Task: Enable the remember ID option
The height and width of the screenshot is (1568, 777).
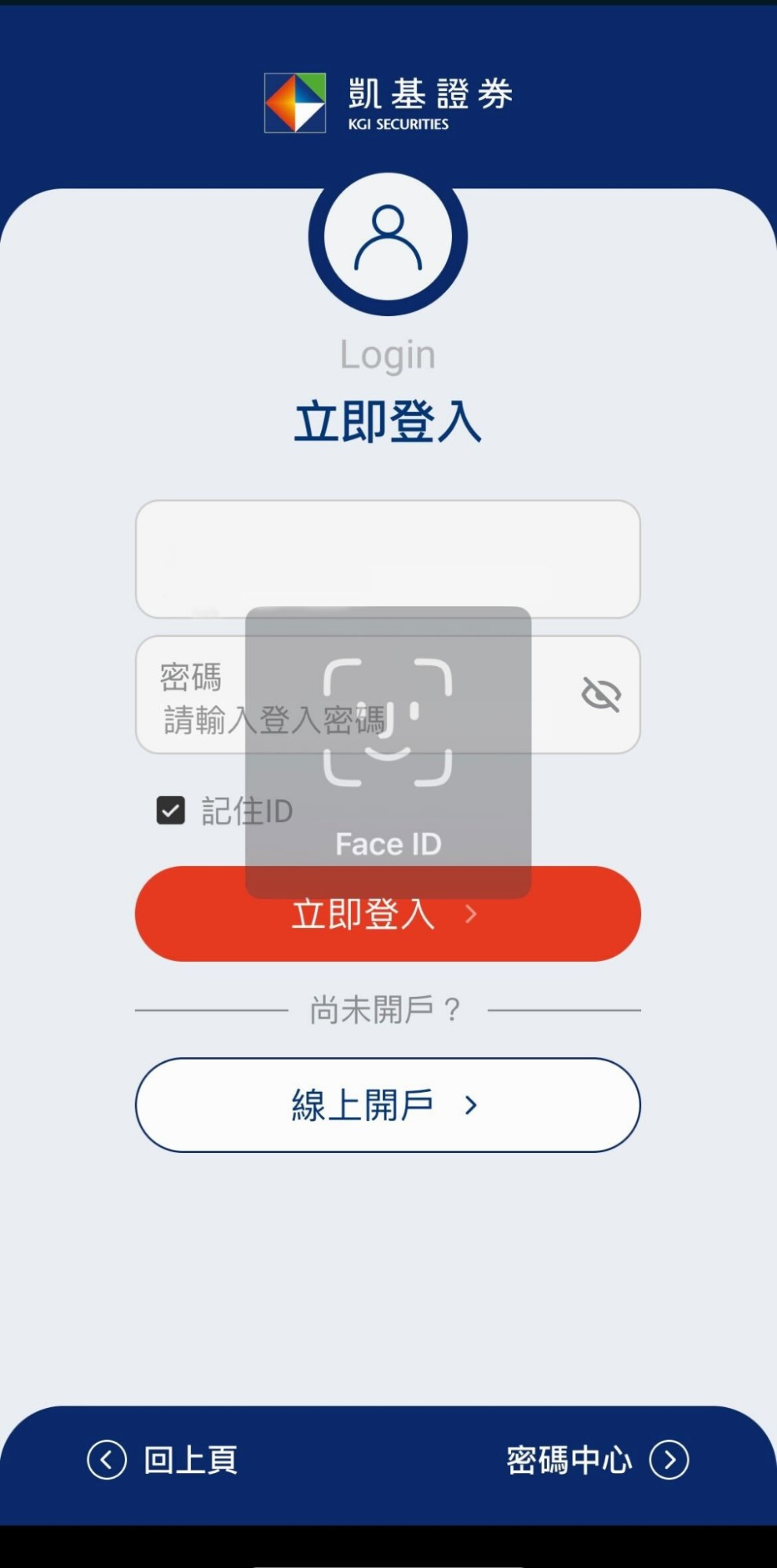Action: (x=170, y=811)
